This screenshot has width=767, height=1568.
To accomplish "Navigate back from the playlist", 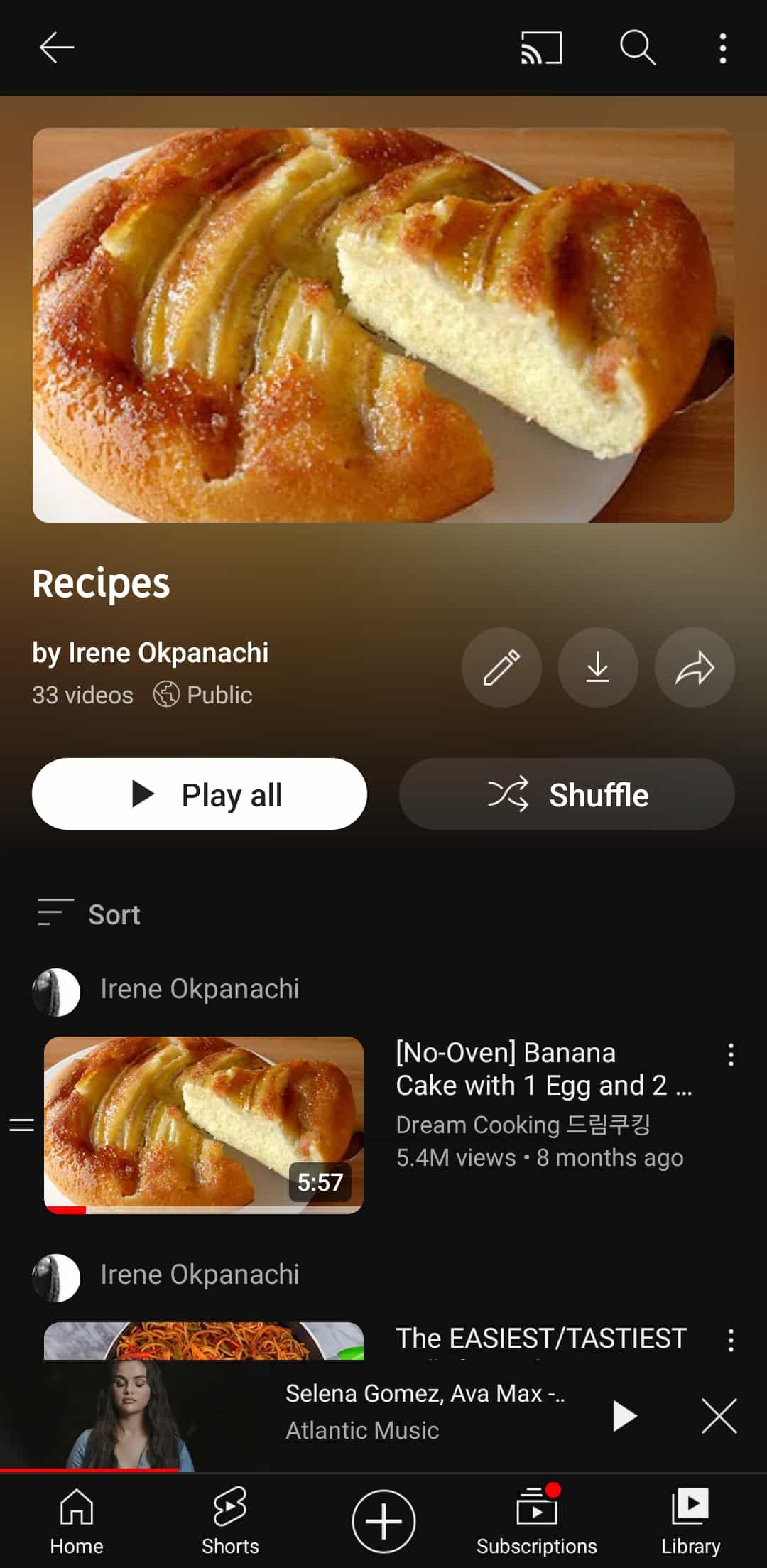I will point(55,47).
